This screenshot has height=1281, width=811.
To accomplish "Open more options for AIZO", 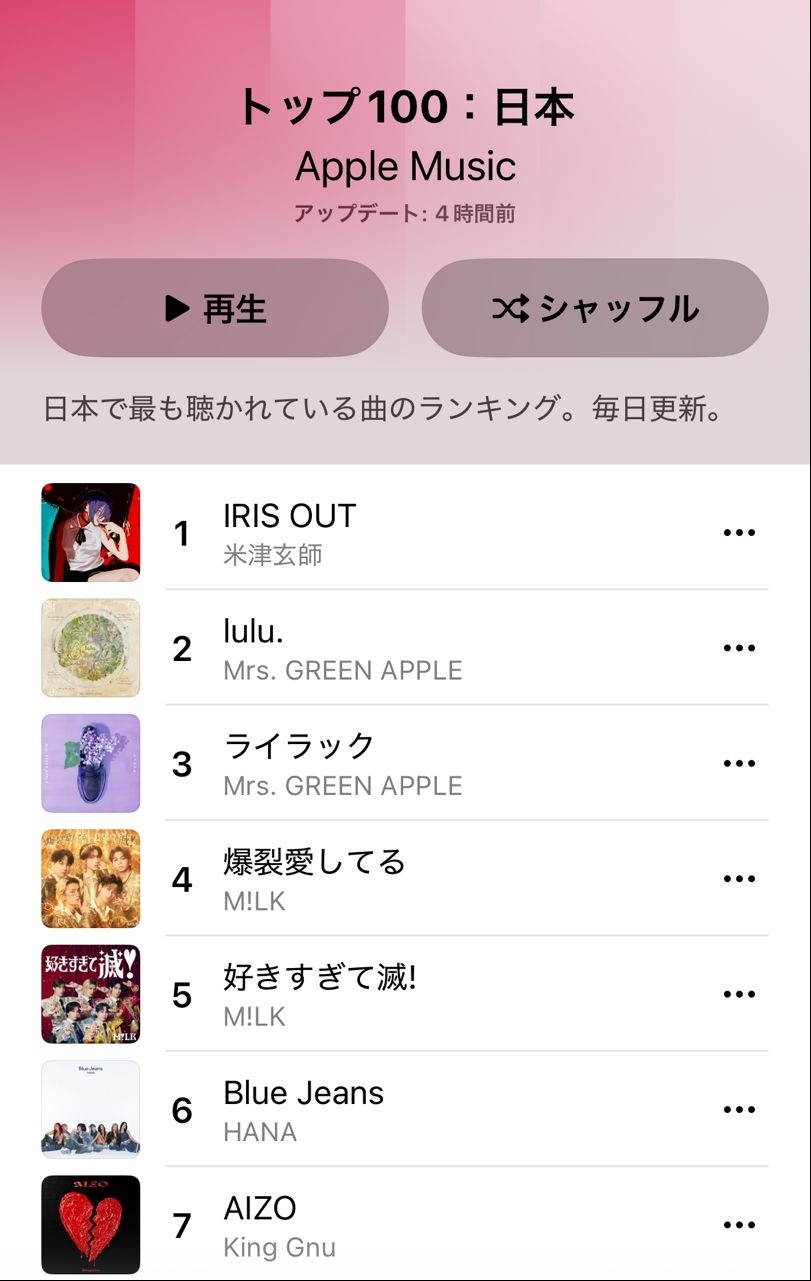I will [739, 1224].
